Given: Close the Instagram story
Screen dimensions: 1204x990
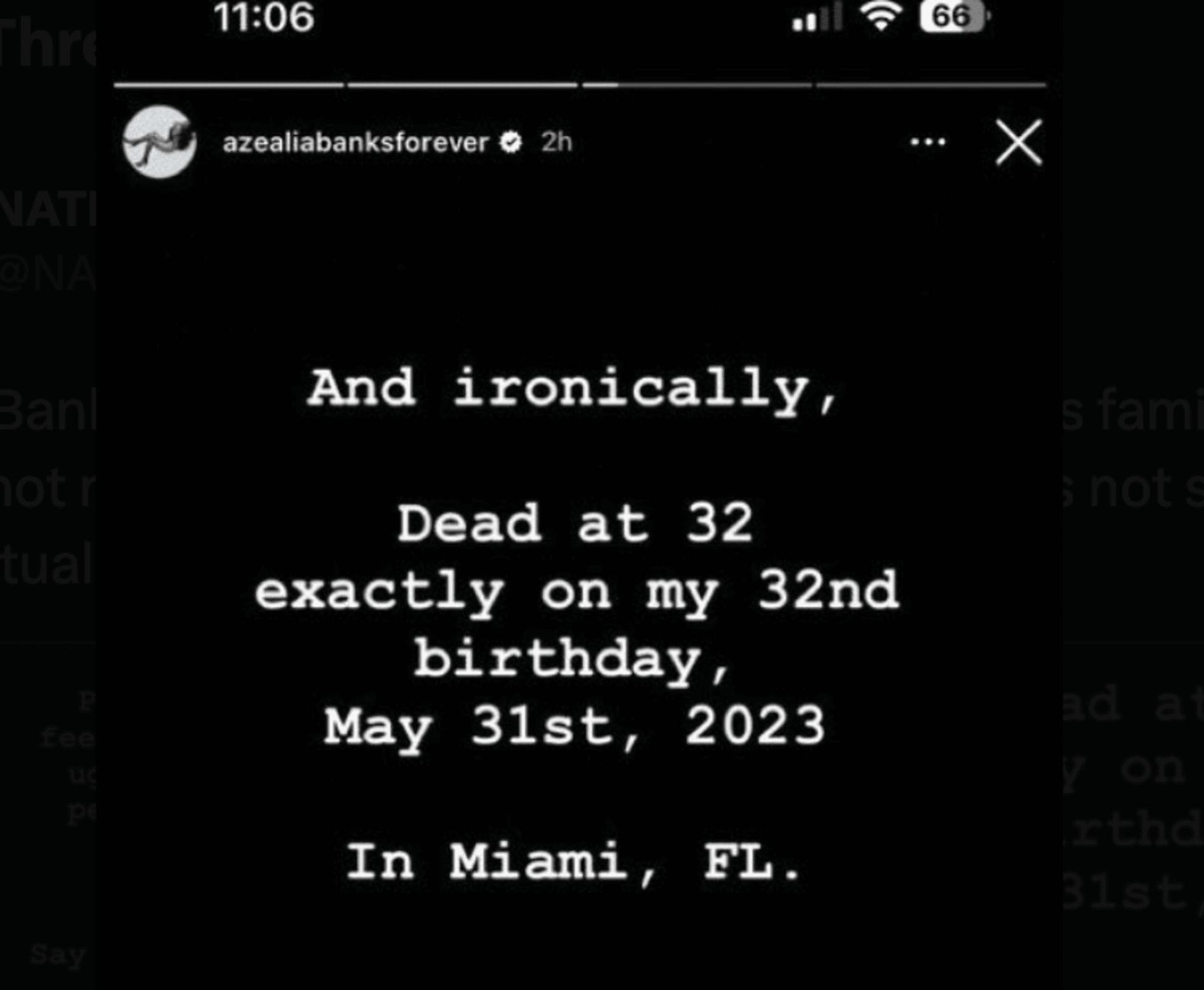Looking at the screenshot, I should tap(1018, 142).
